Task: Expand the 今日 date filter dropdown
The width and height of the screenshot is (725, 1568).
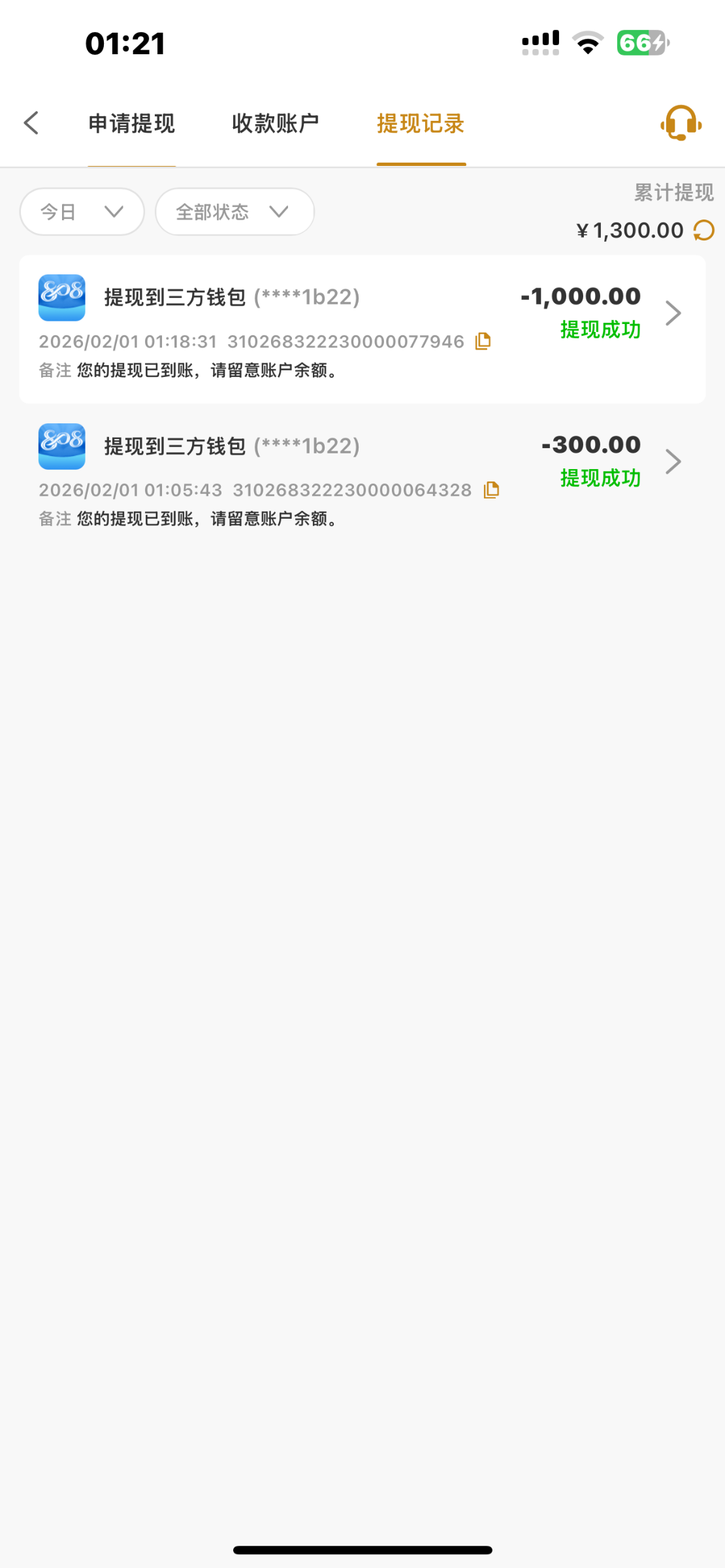Action: 82,212
